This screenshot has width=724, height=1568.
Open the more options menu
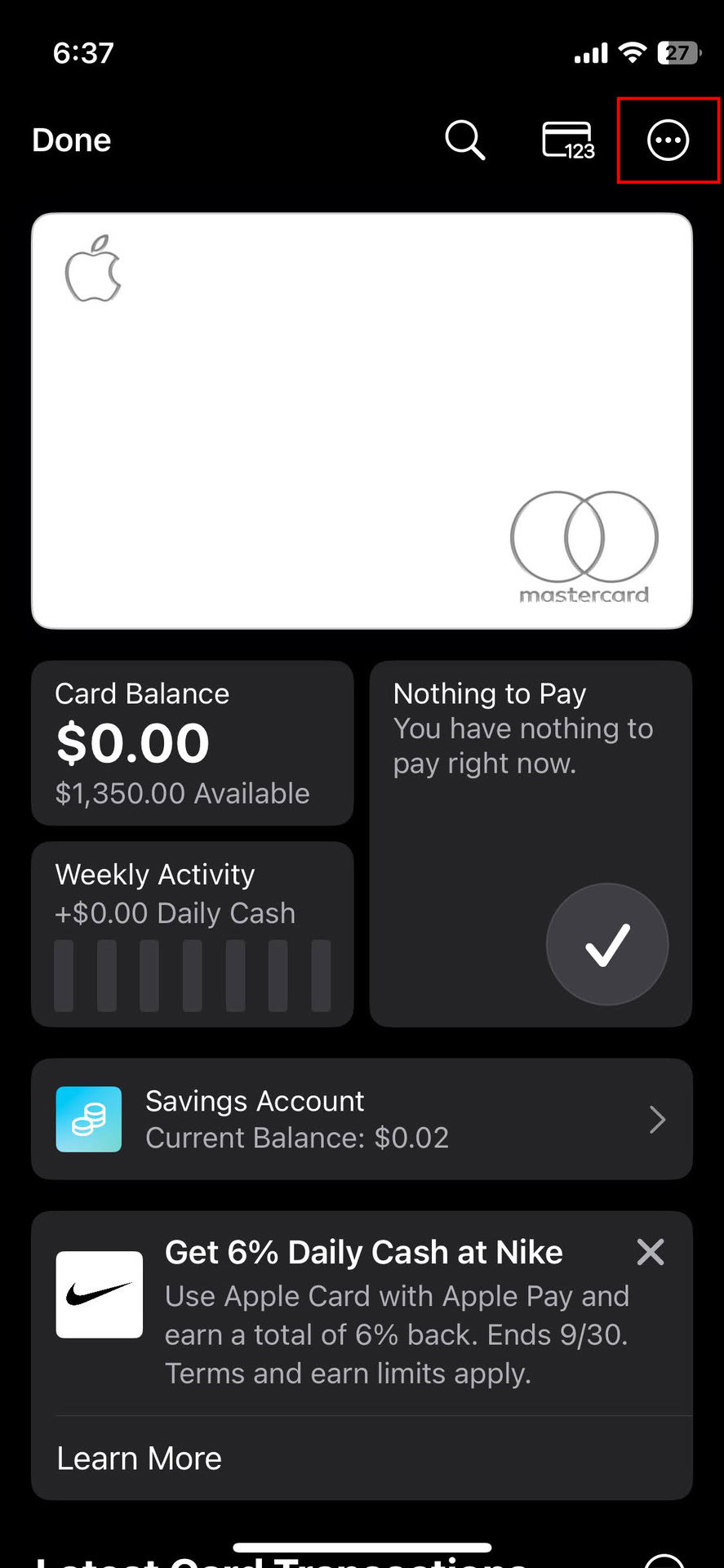click(x=668, y=140)
